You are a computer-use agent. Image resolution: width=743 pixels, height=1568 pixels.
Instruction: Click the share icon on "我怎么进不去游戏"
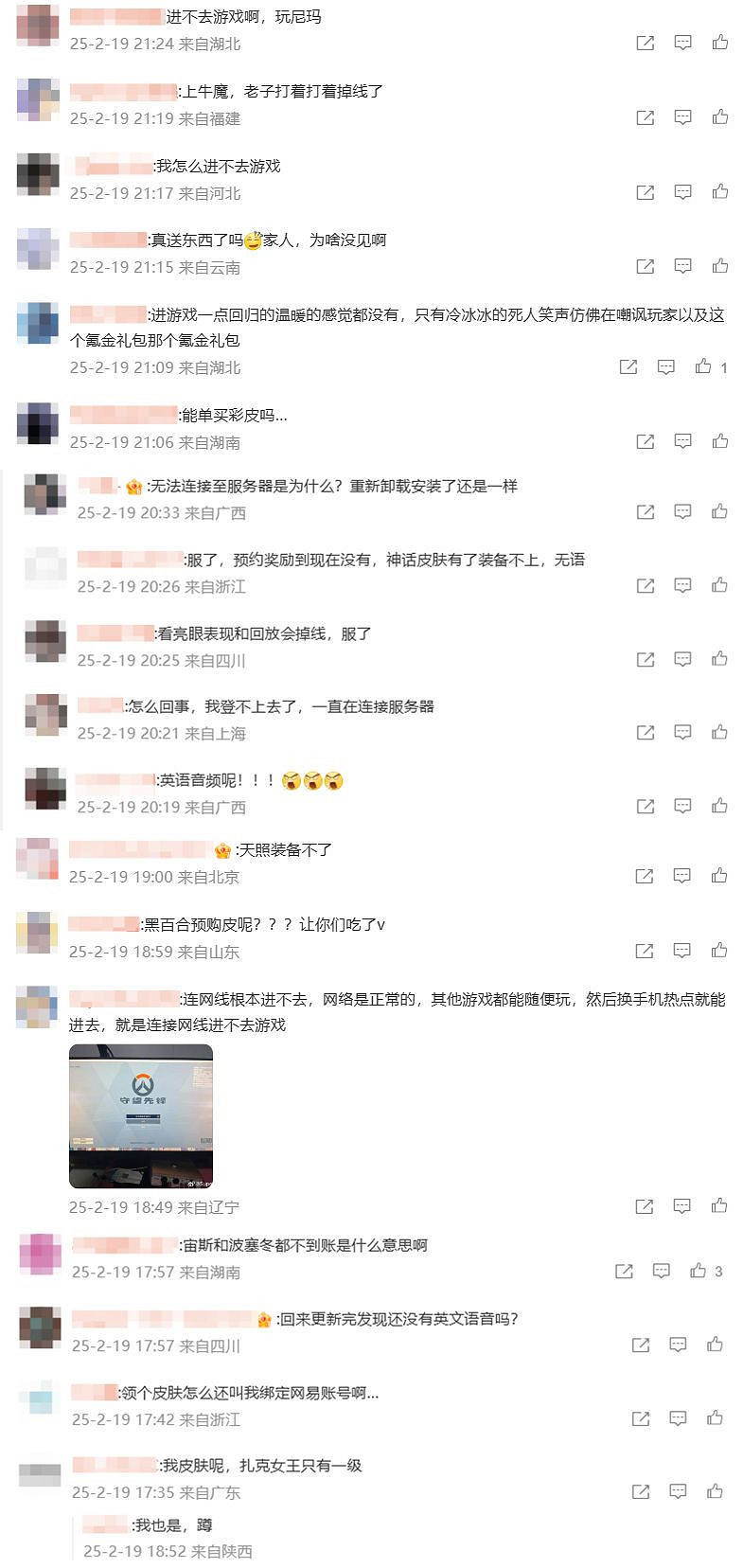point(646,192)
